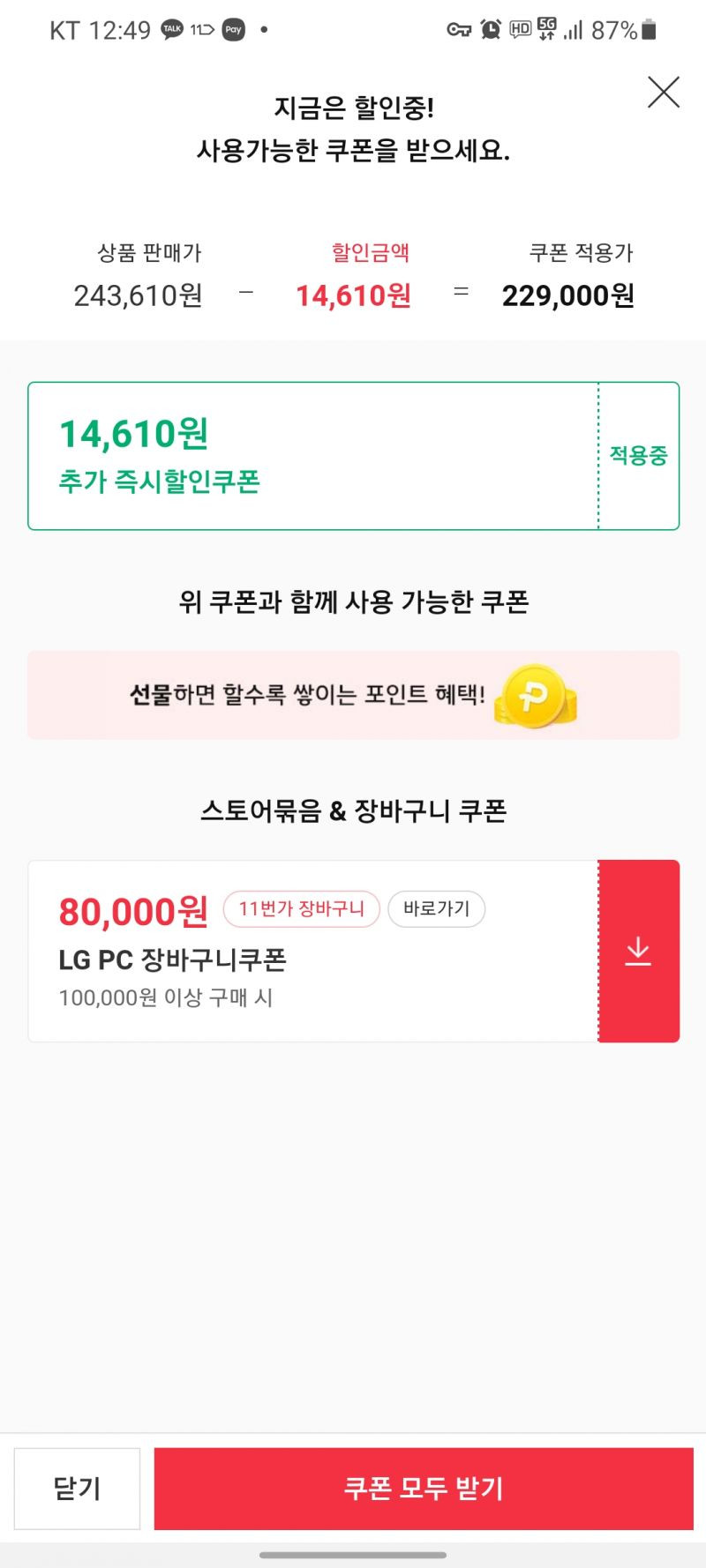Tap the 닫기 button
706x1568 pixels.
[x=78, y=1489]
